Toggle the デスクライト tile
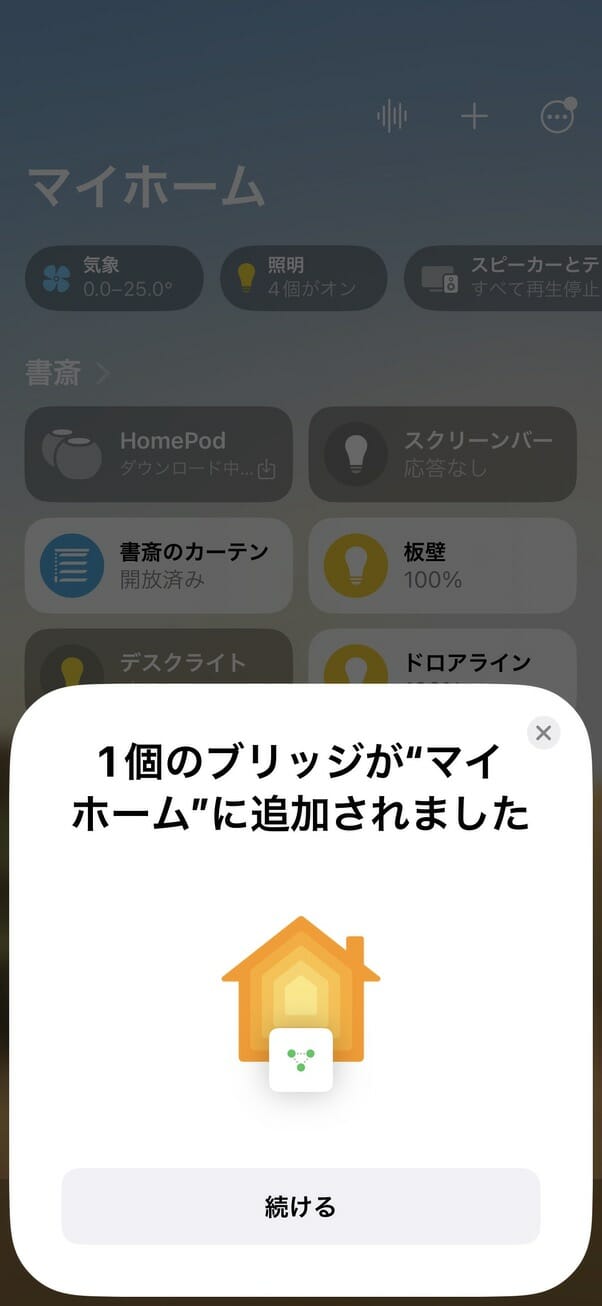 pos(159,657)
